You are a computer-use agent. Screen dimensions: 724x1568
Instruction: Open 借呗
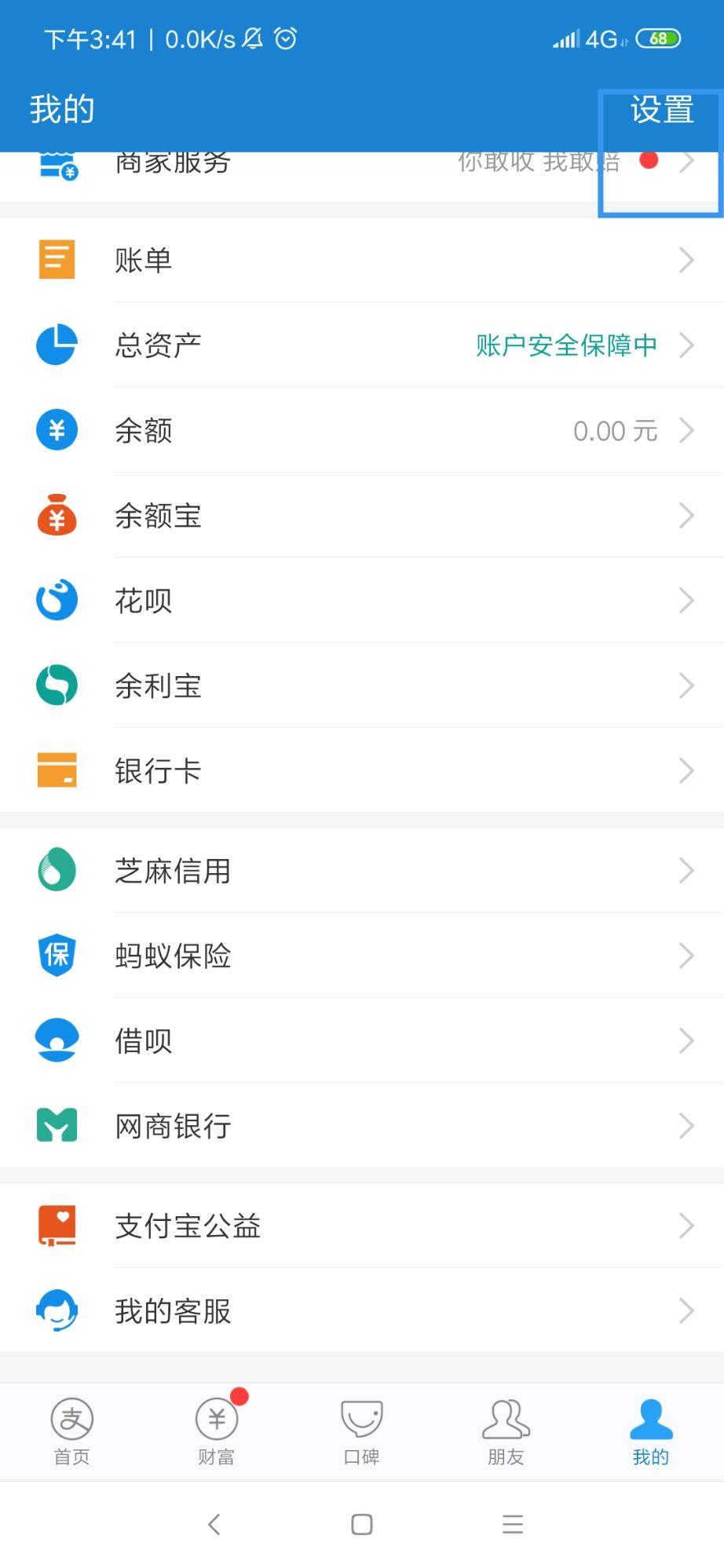point(362,1041)
